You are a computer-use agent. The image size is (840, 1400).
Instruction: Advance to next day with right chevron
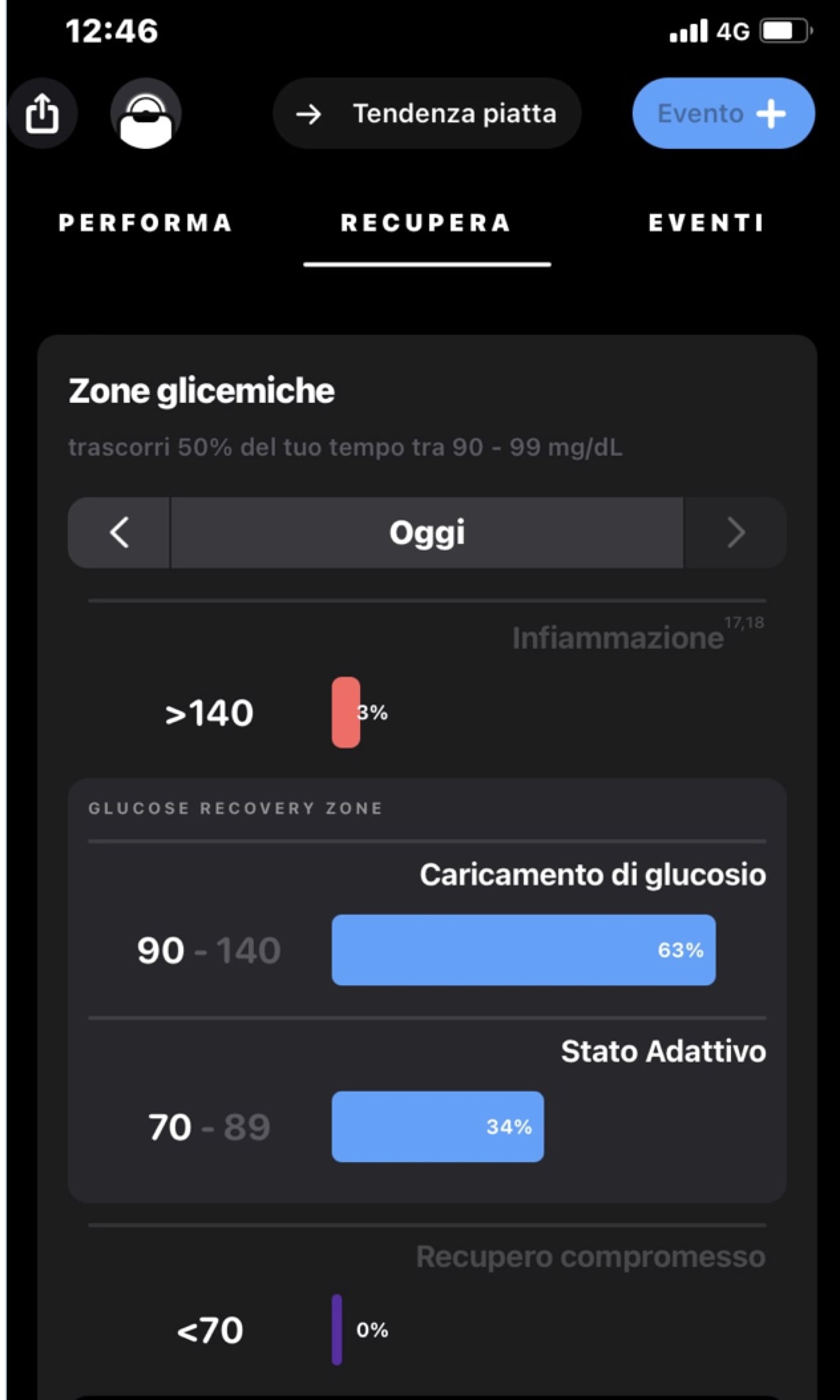tap(736, 532)
